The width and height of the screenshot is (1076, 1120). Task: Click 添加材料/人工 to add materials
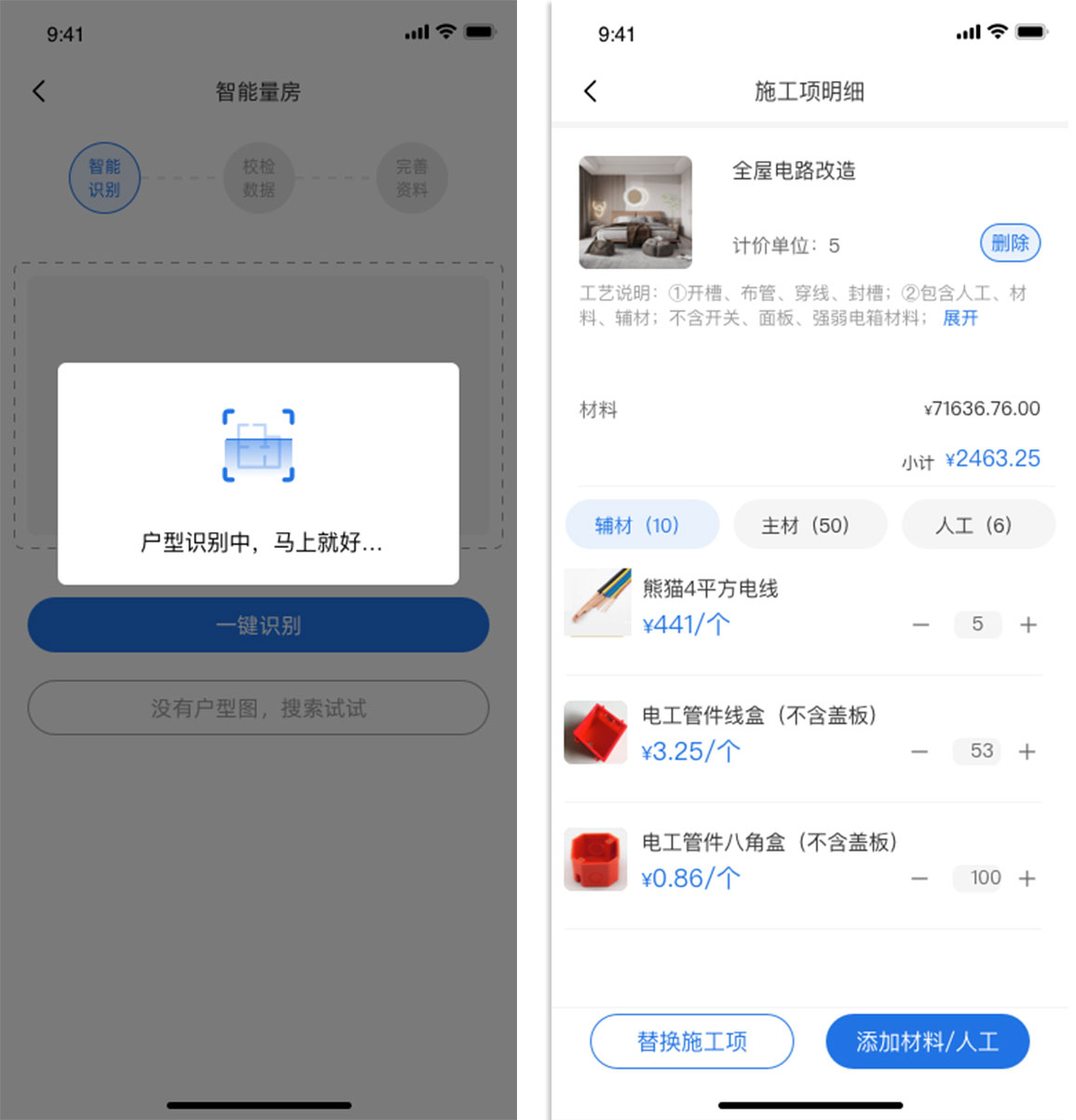pyautogui.click(x=927, y=1041)
